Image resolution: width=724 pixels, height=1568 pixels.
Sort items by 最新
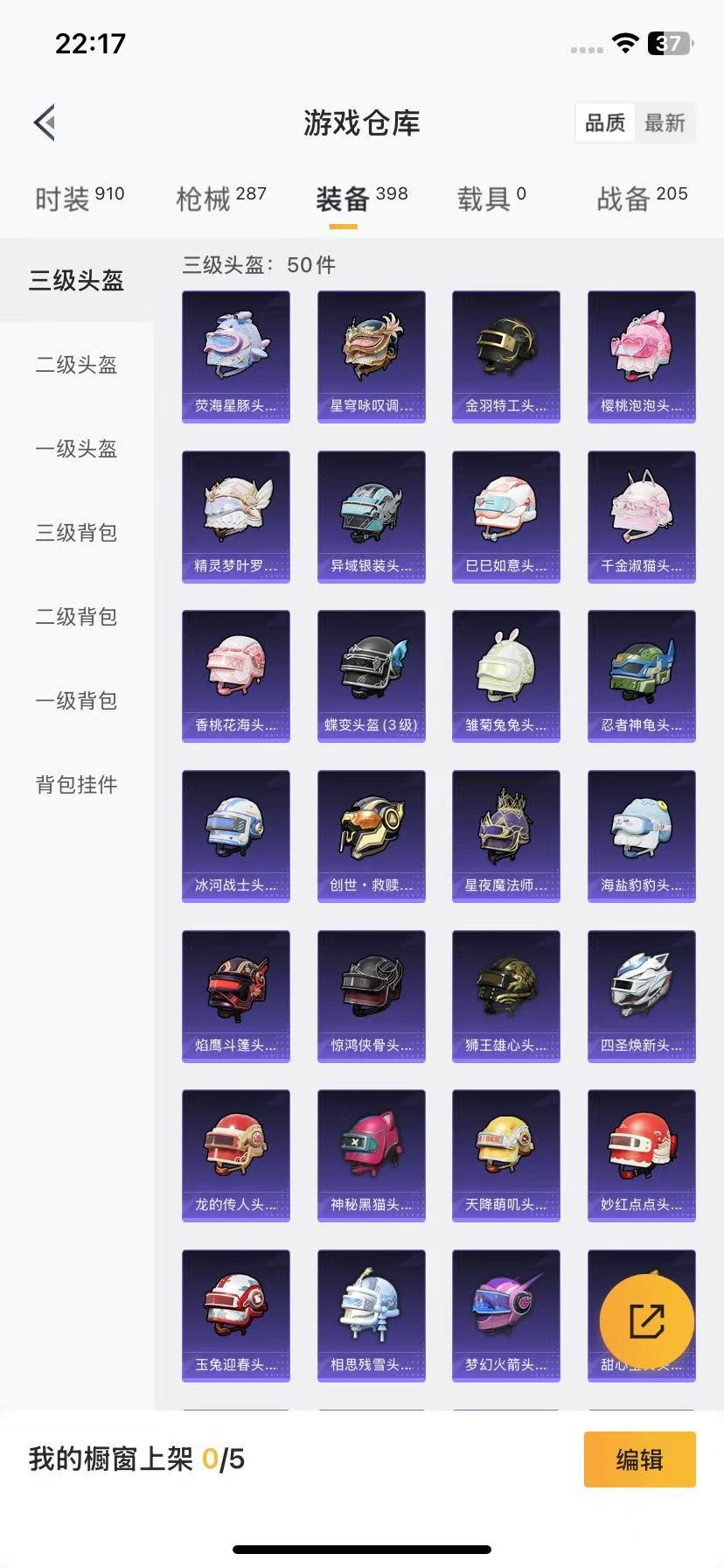click(x=665, y=123)
